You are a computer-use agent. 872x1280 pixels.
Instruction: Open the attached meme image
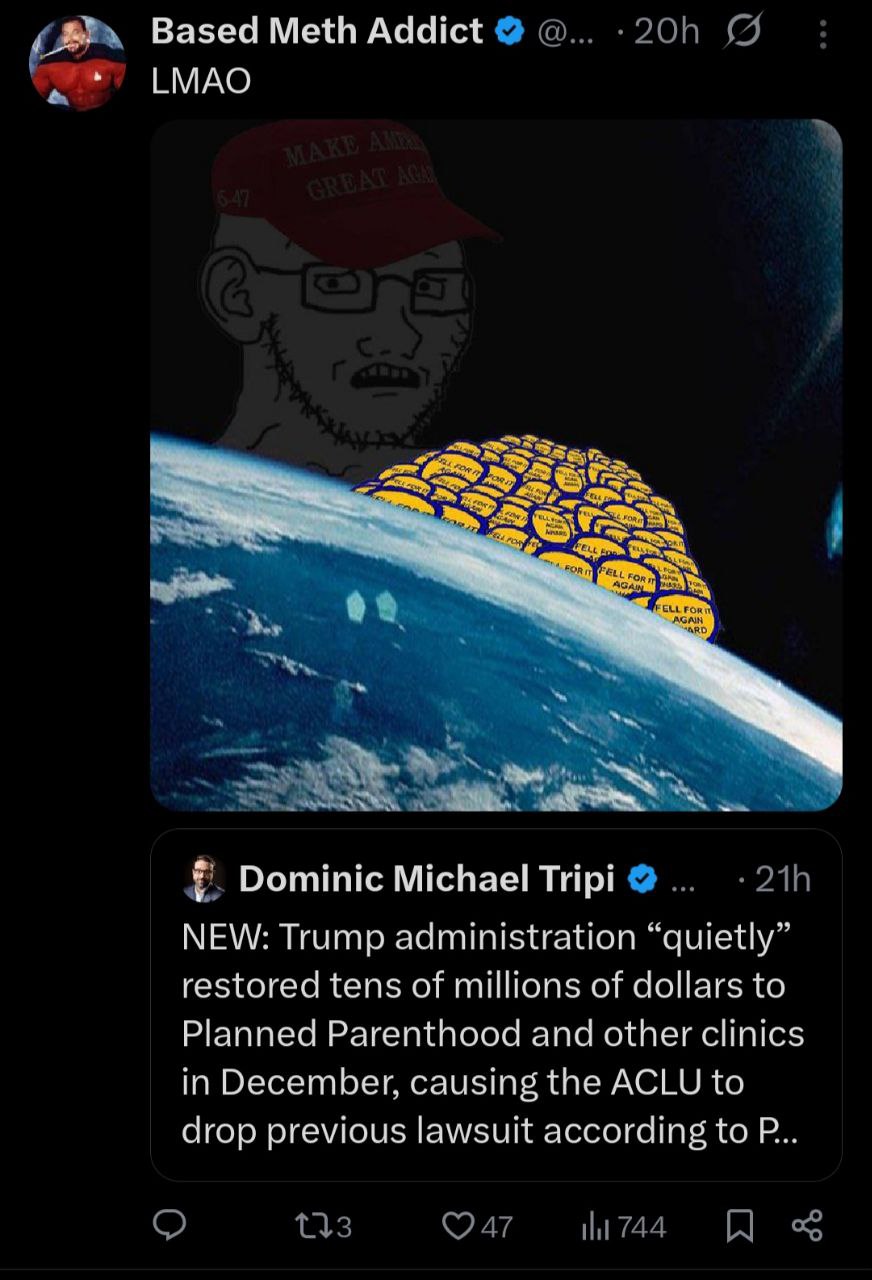[496, 464]
